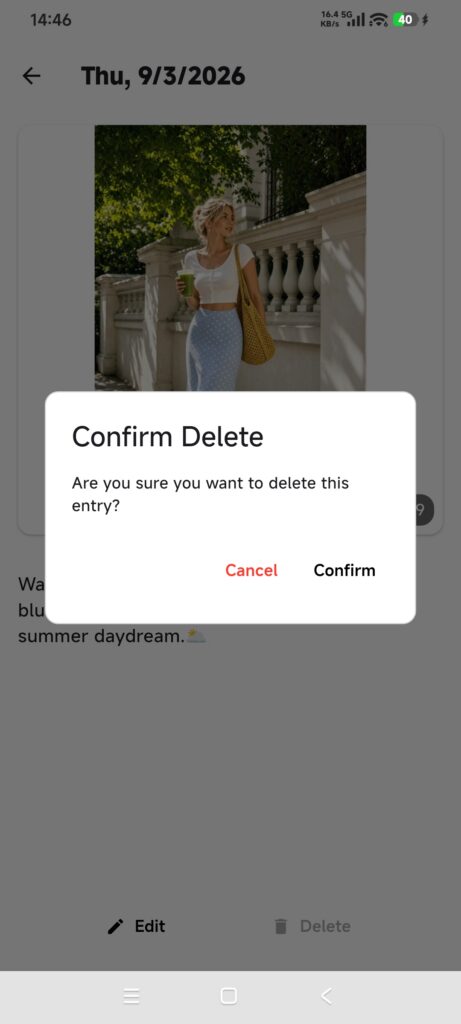Screen dimensions: 461x1024
Task: Confirm deleting this entry
Action: pyautogui.click(x=344, y=570)
